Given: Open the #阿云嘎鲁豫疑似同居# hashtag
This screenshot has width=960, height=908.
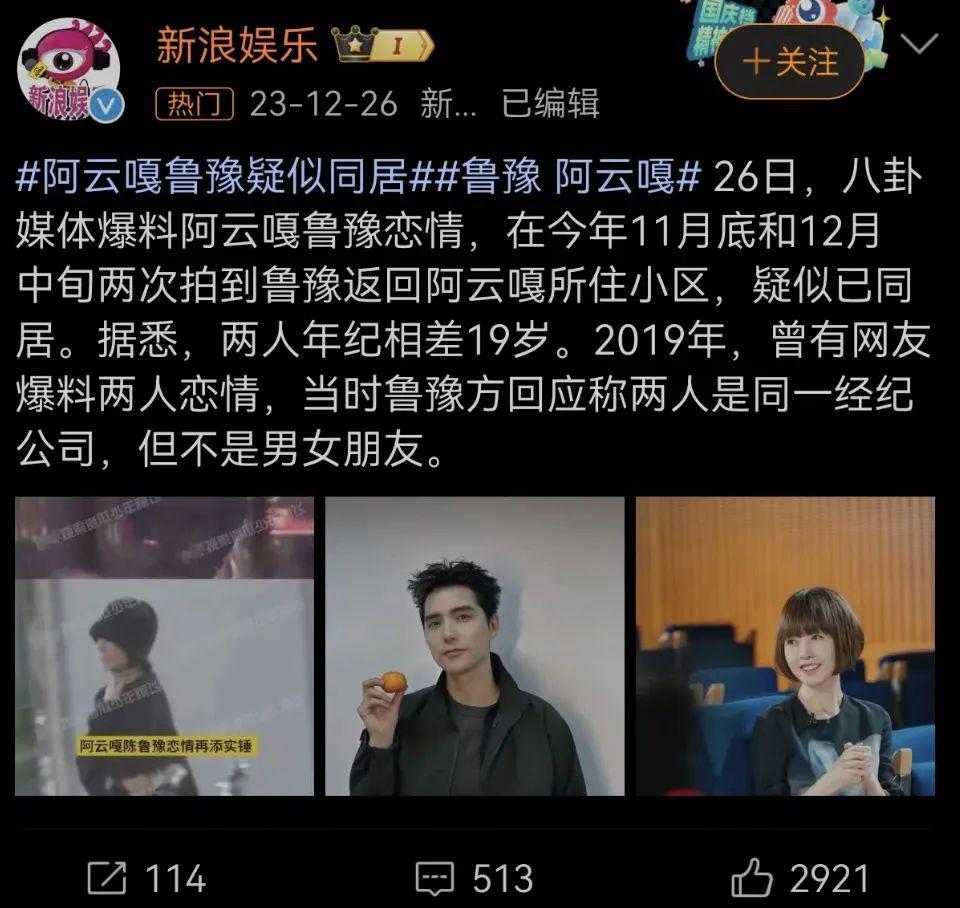Looking at the screenshot, I should (x=213, y=179).
